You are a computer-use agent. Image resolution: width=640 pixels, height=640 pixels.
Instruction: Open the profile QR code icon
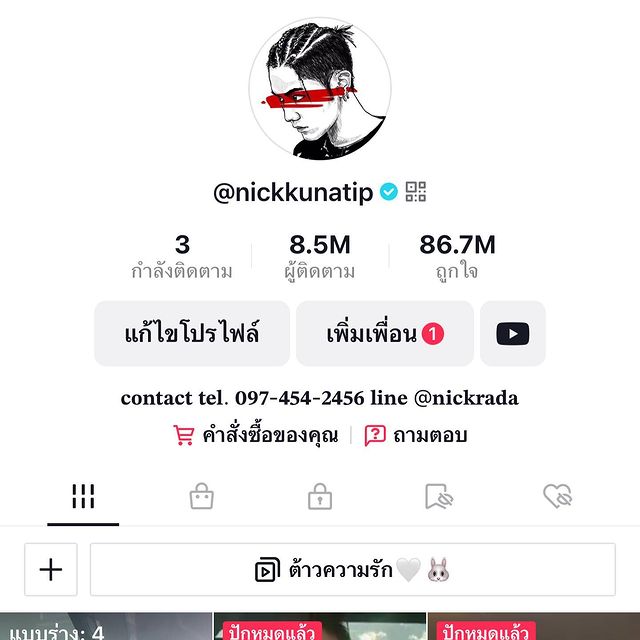416,192
